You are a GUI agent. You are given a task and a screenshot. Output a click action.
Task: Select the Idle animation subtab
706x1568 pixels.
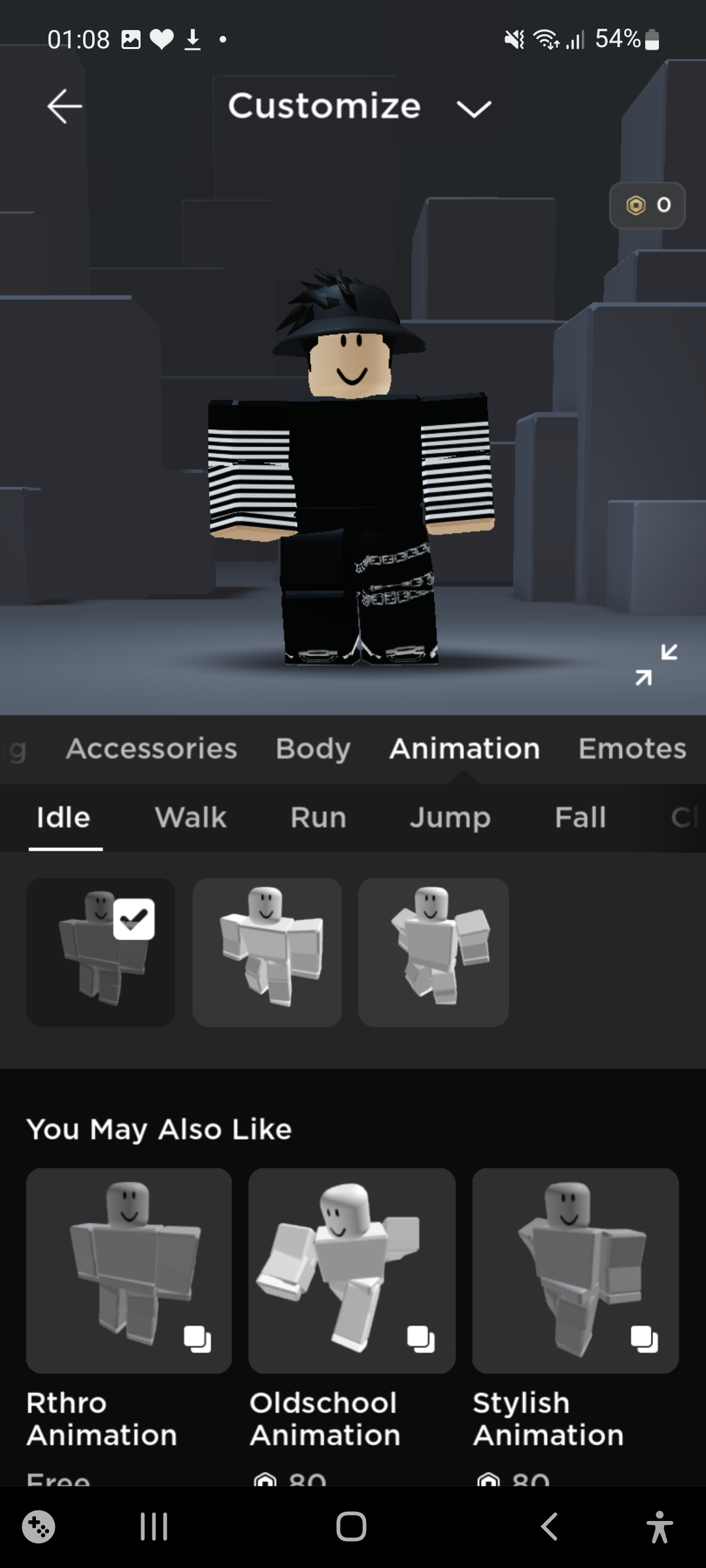(x=64, y=818)
